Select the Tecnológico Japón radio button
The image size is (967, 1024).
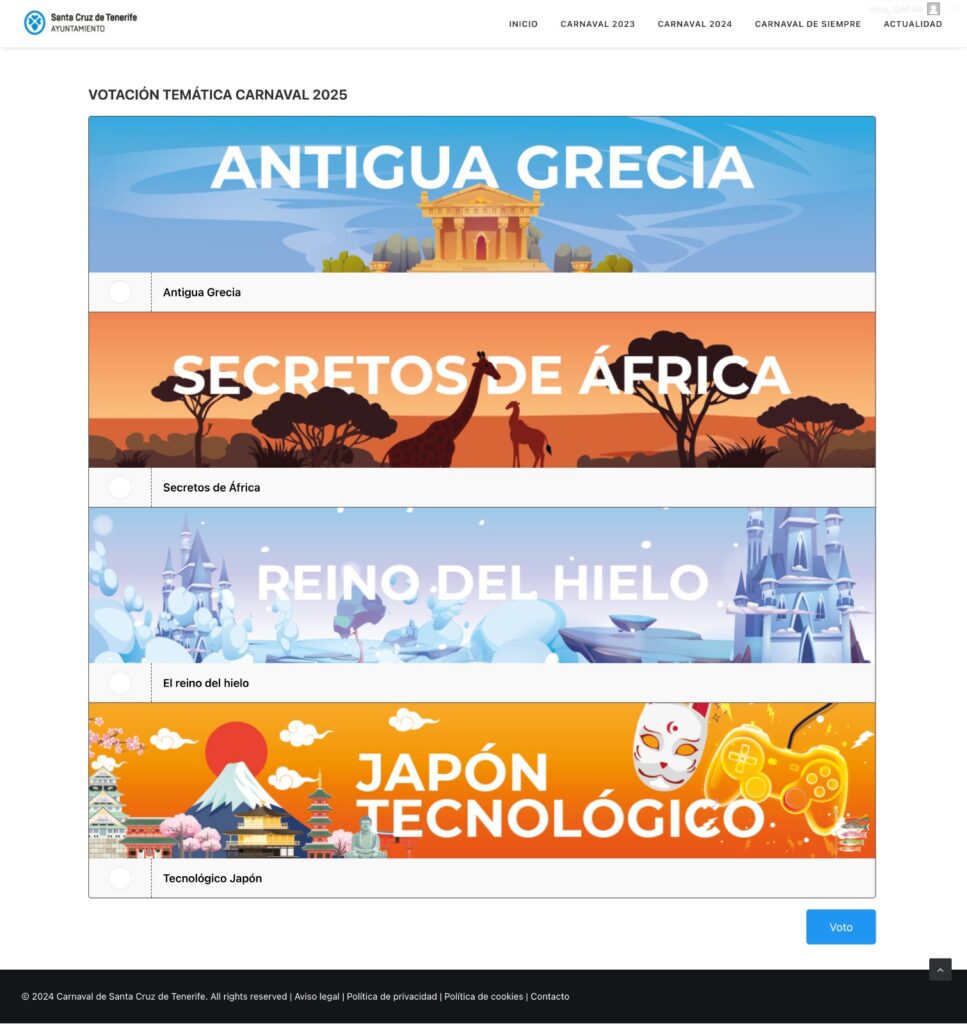coord(120,878)
